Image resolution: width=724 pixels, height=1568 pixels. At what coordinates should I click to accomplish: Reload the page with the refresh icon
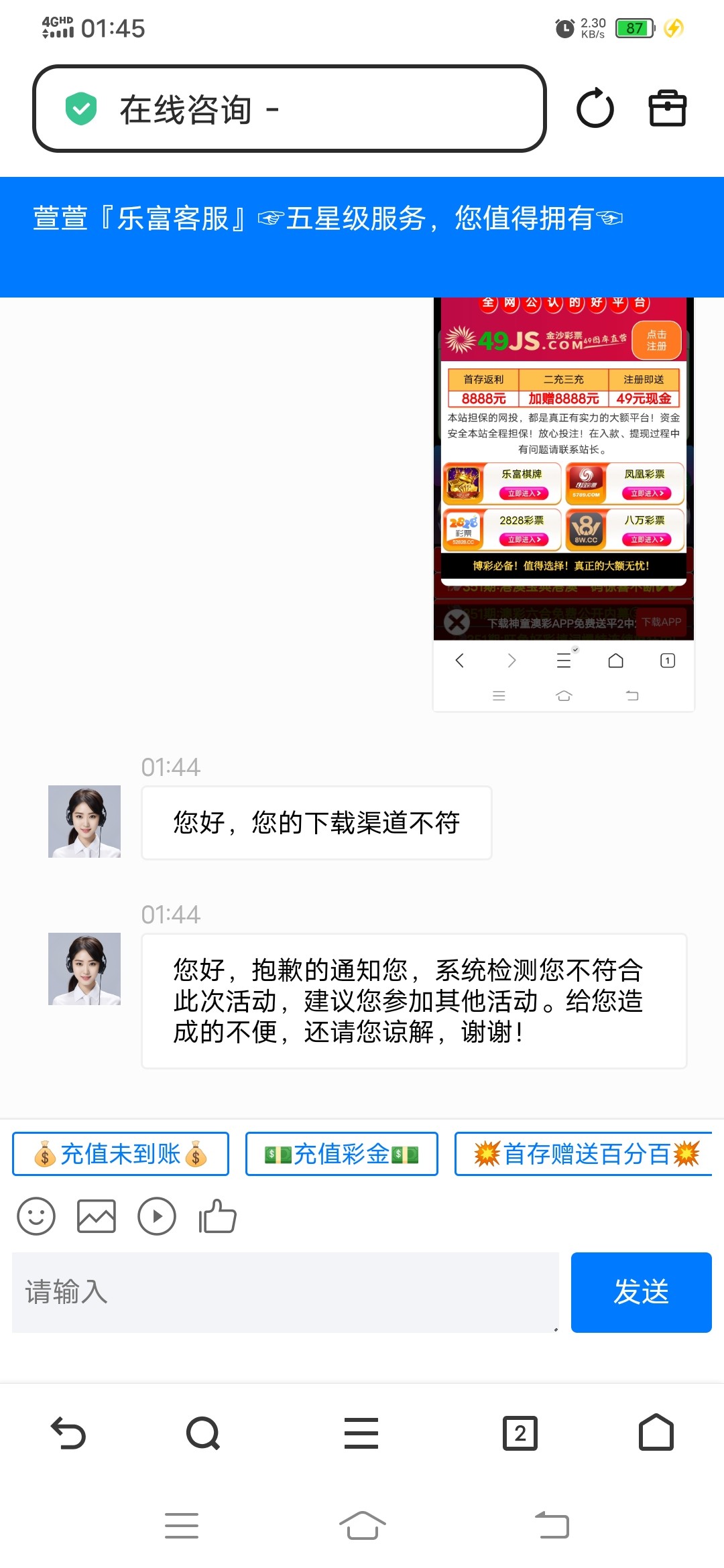595,109
